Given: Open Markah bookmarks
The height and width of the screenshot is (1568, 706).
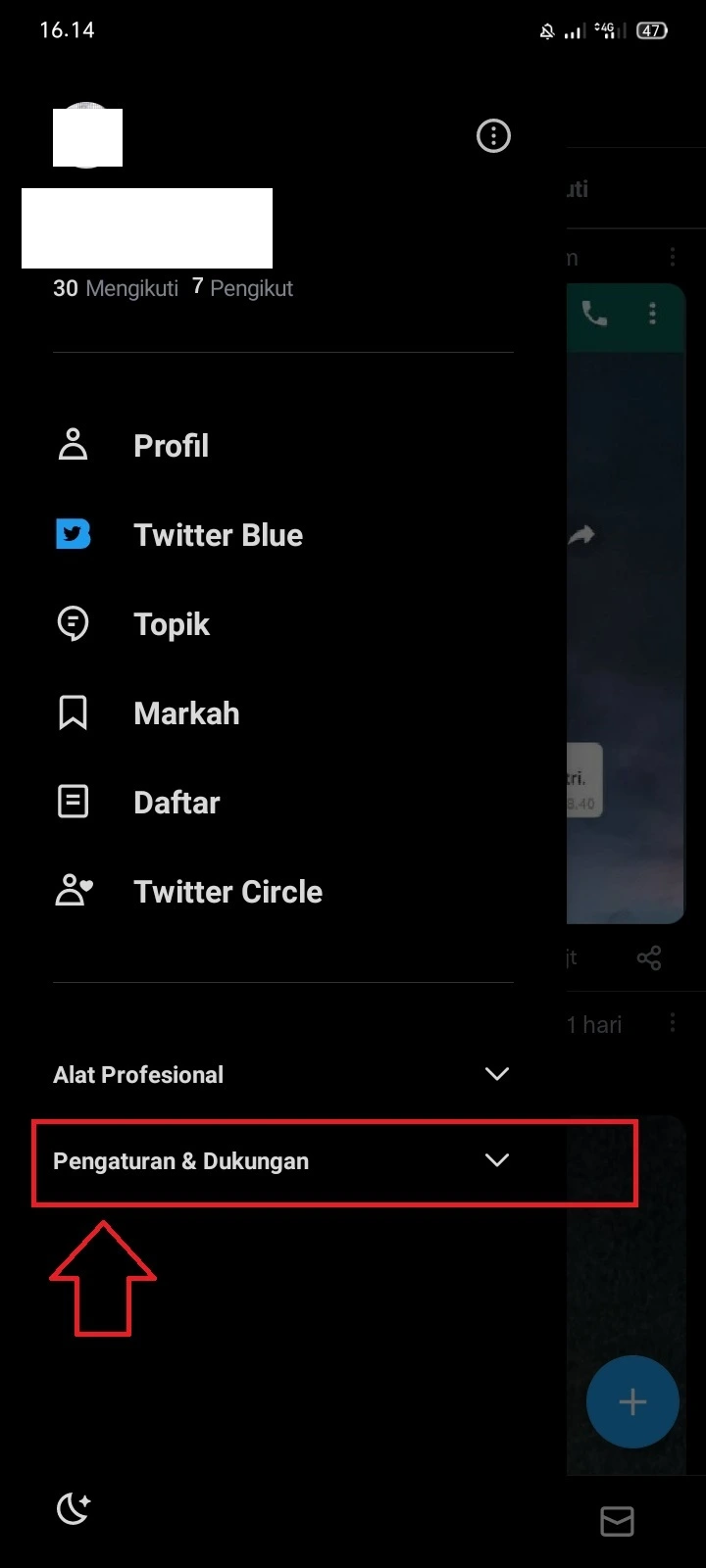Looking at the screenshot, I should [x=185, y=713].
